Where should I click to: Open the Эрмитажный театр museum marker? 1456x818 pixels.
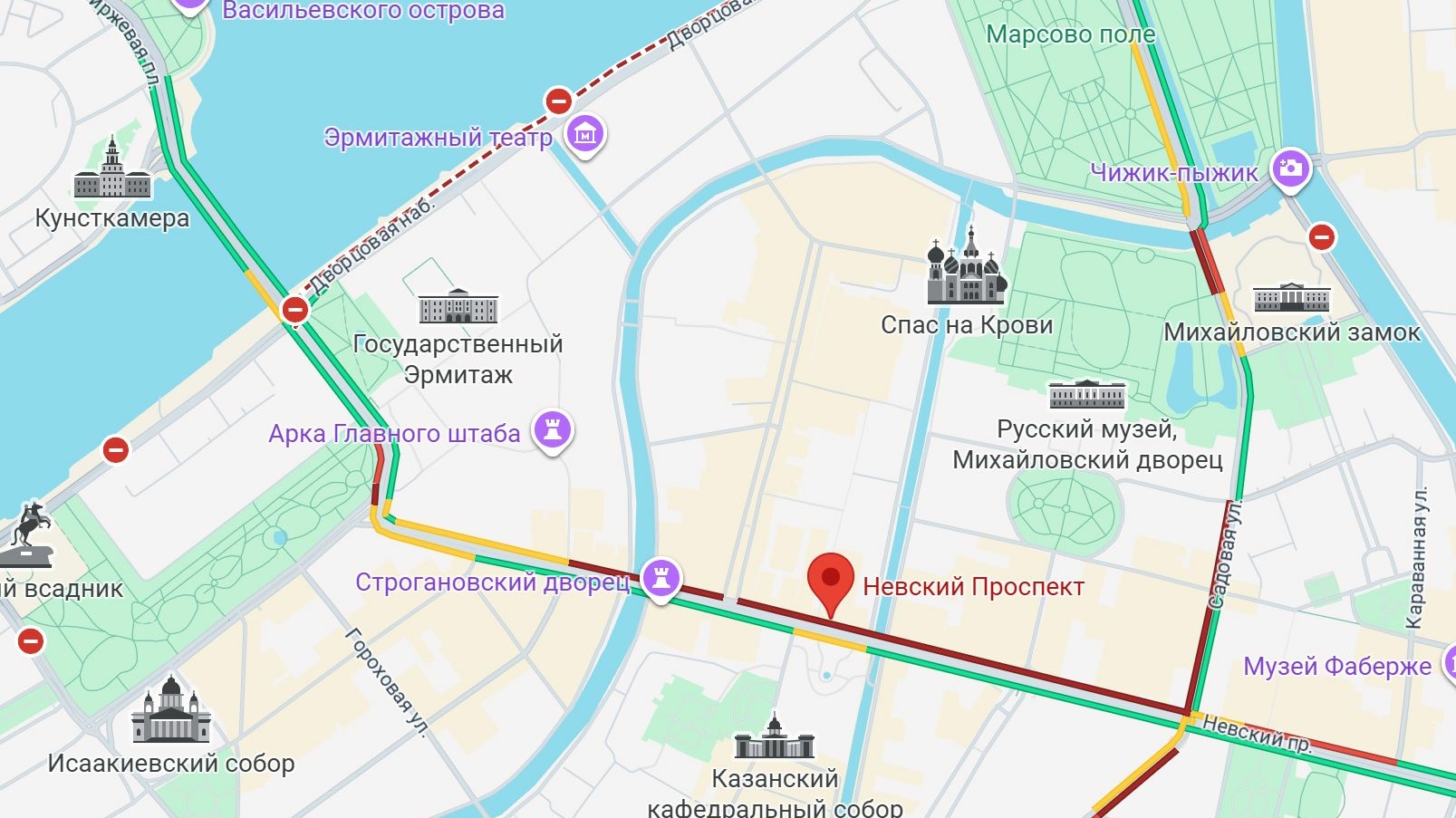pyautogui.click(x=585, y=134)
